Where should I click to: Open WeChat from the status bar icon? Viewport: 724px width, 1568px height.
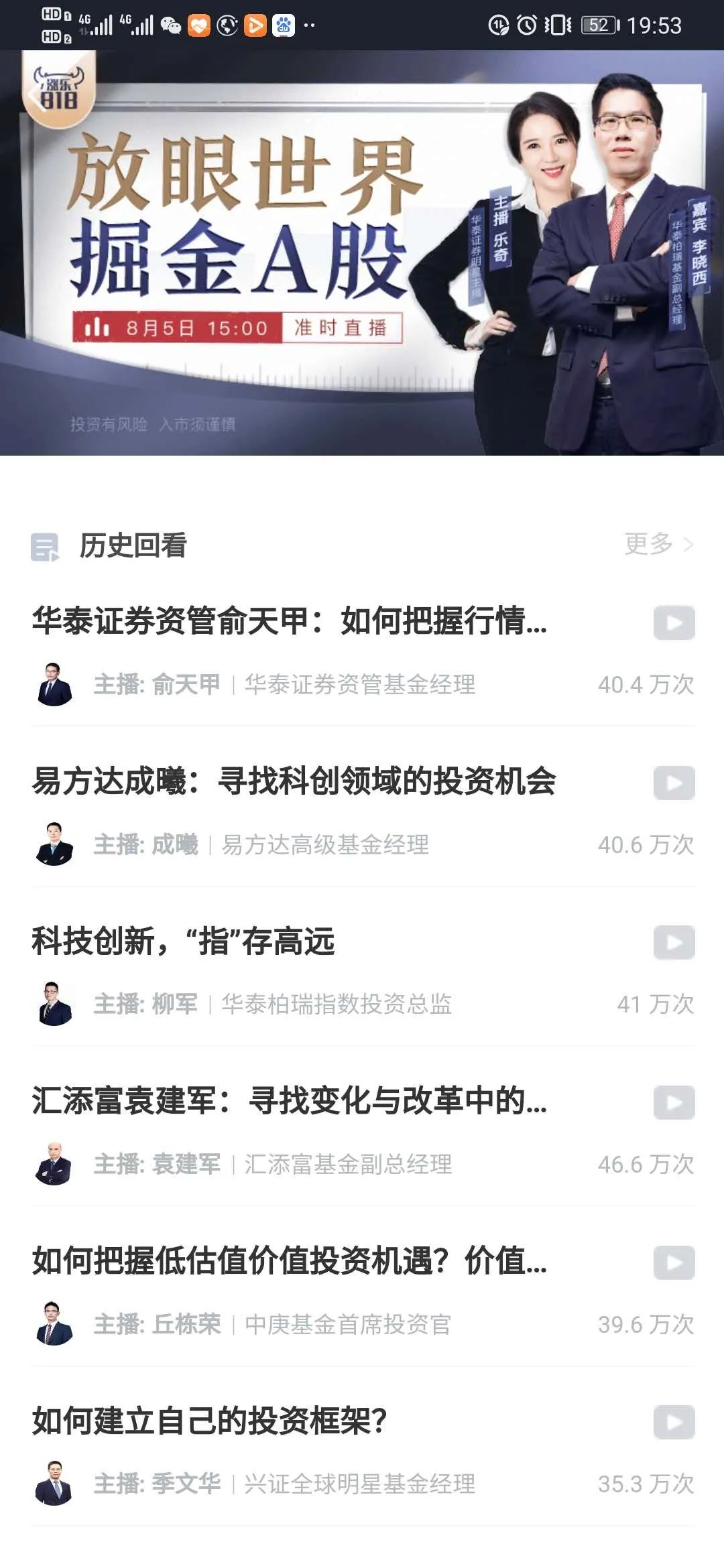tap(170, 25)
